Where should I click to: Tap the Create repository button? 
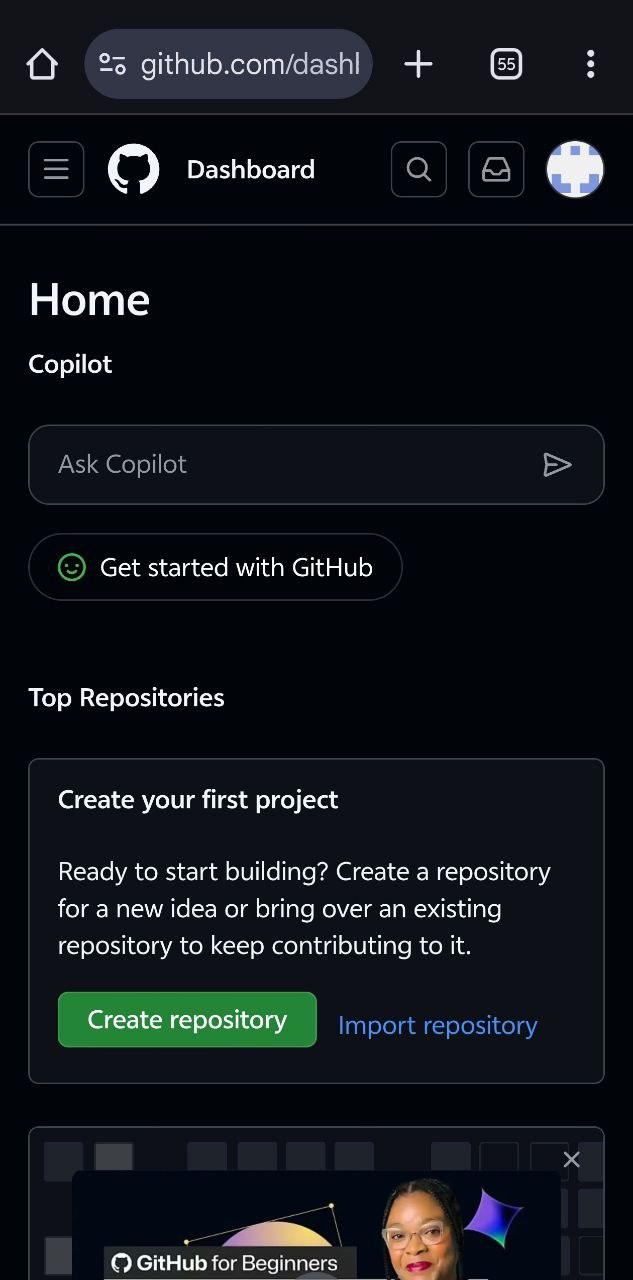(x=187, y=1019)
